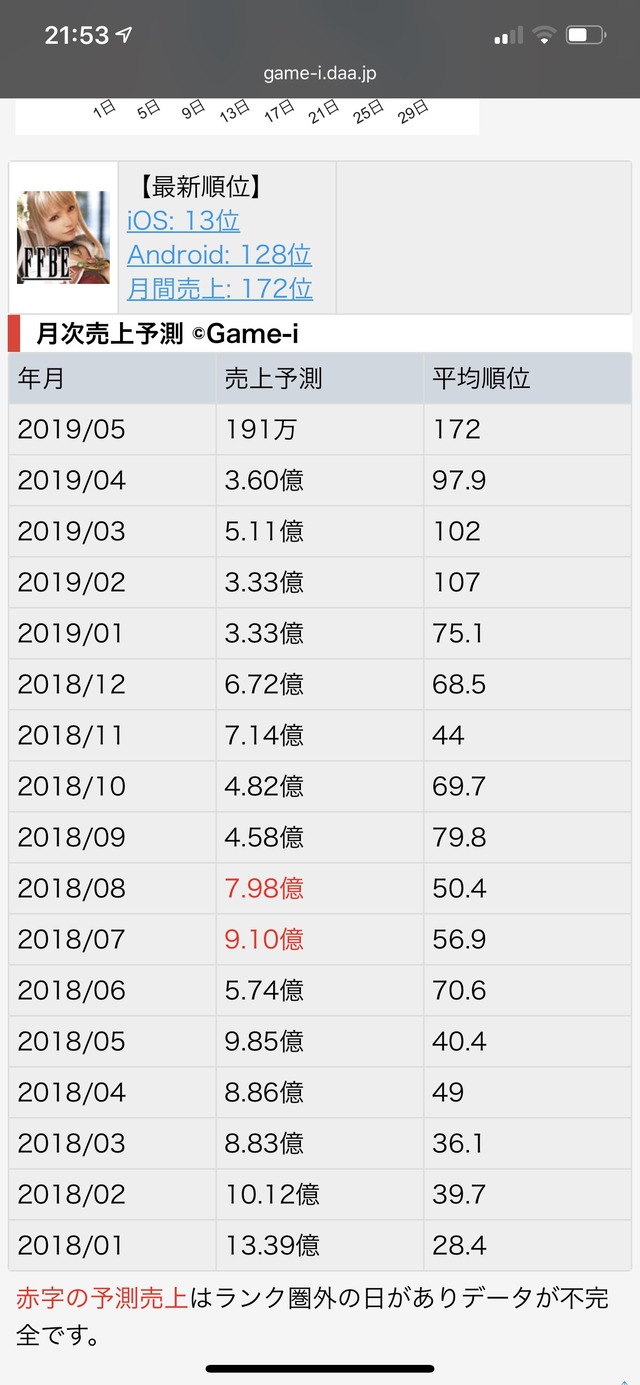
Task: Tap the game-i.daa.jp address bar
Action: [x=320, y=74]
